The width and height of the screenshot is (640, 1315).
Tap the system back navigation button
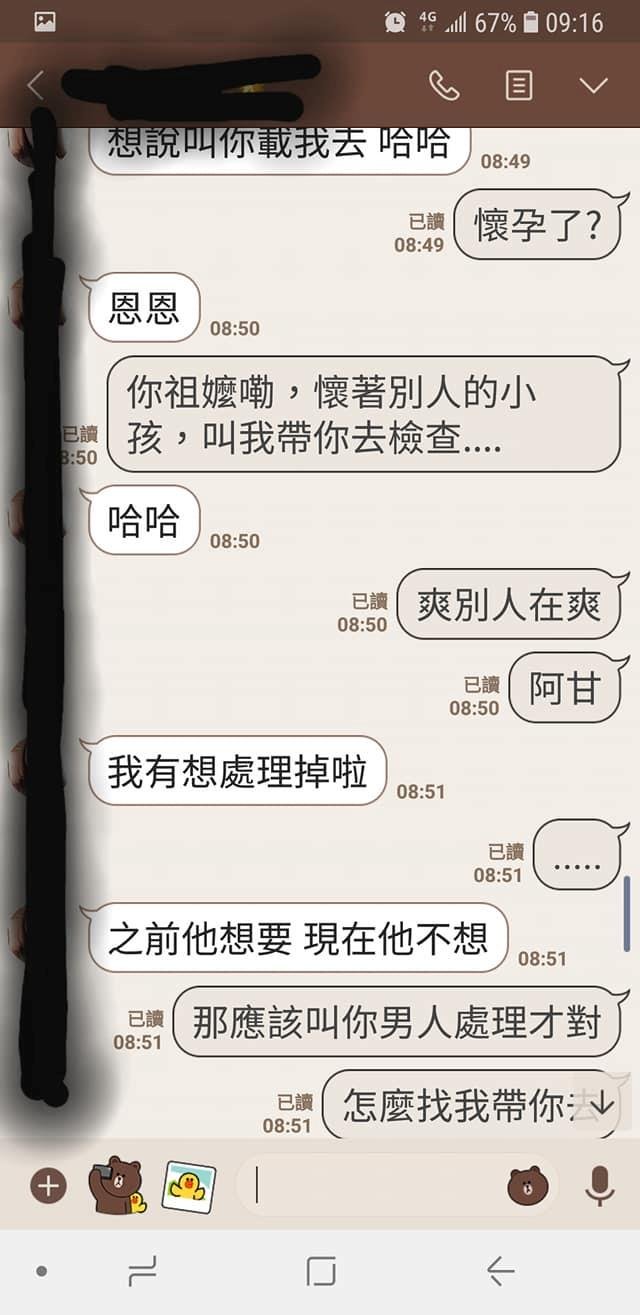[500, 1271]
